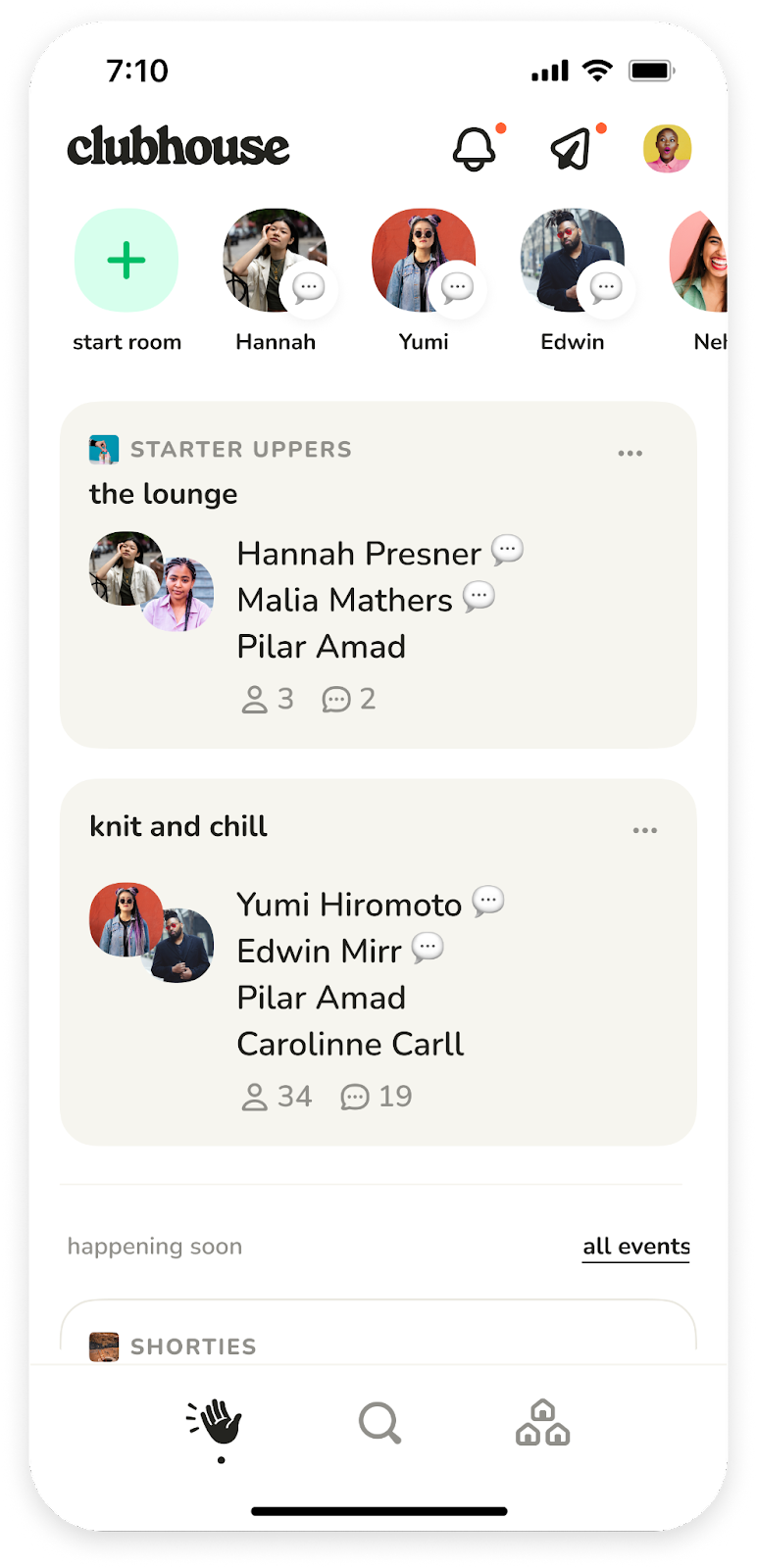Open Hannah's chat bubble
The width and height of the screenshot is (757, 1568).
pyautogui.click(x=309, y=288)
